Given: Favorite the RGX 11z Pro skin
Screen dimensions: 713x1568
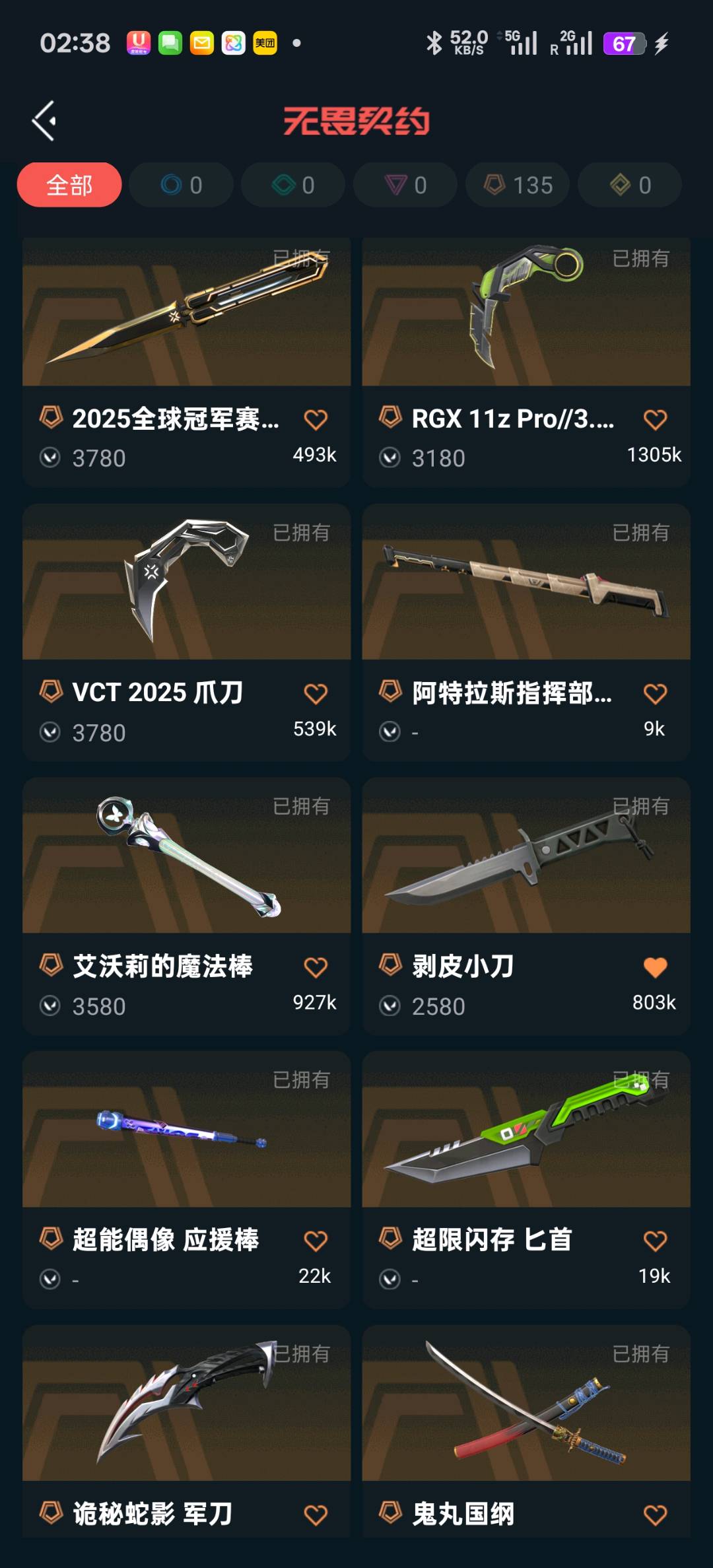Looking at the screenshot, I should 655,420.
